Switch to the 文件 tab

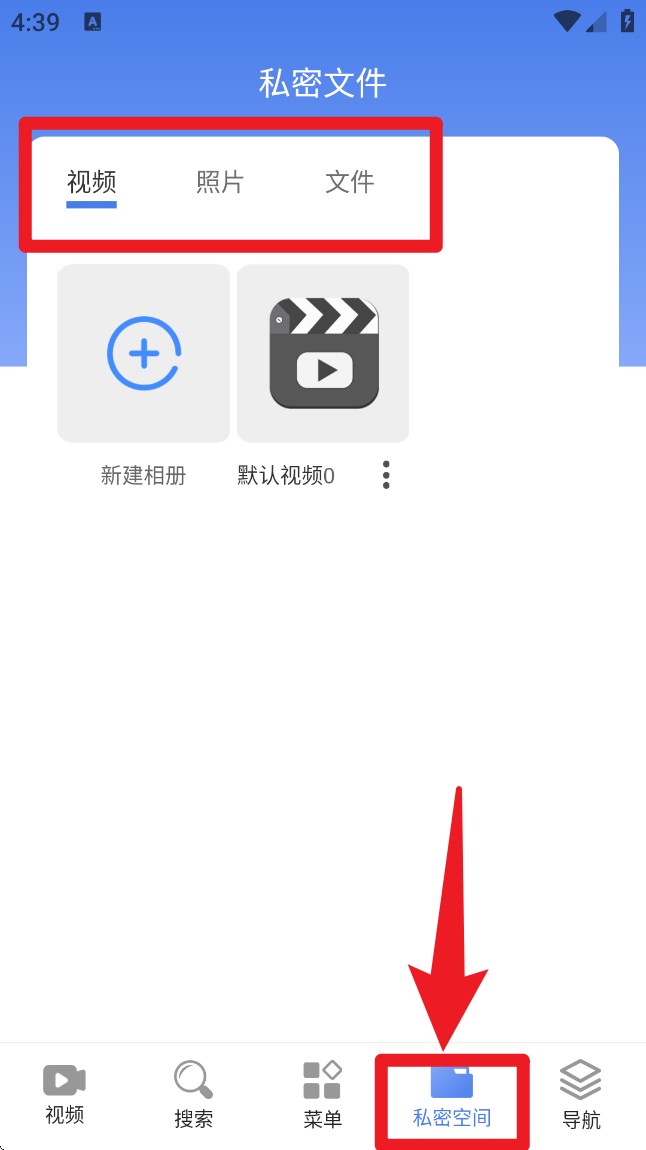coord(350,182)
